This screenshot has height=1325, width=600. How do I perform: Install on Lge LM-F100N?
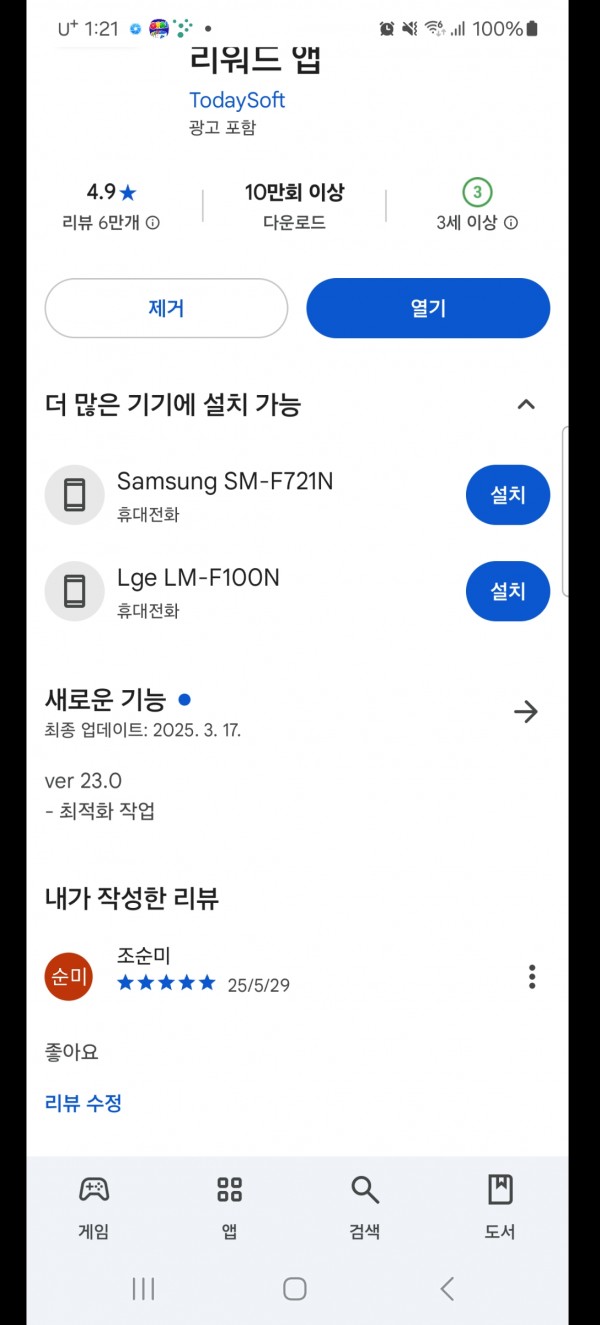click(508, 591)
